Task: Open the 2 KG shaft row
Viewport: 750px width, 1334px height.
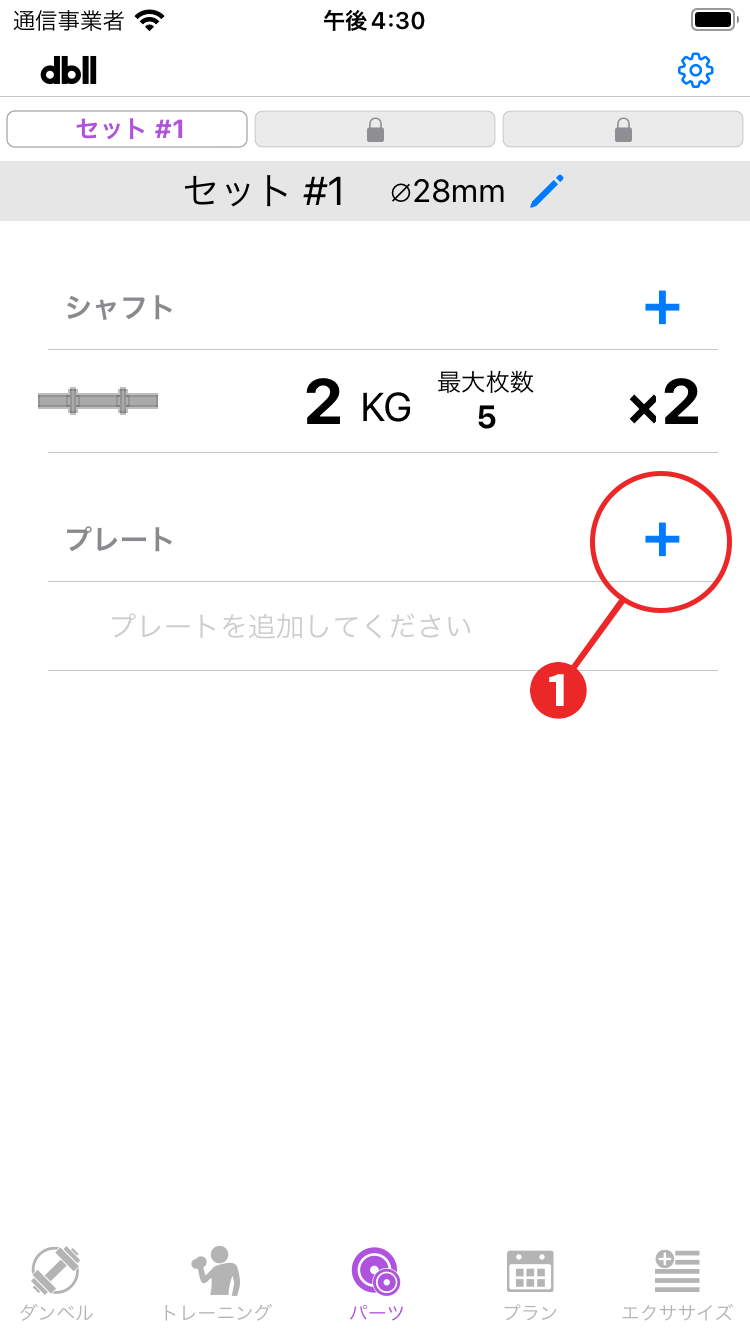Action: [x=382, y=402]
